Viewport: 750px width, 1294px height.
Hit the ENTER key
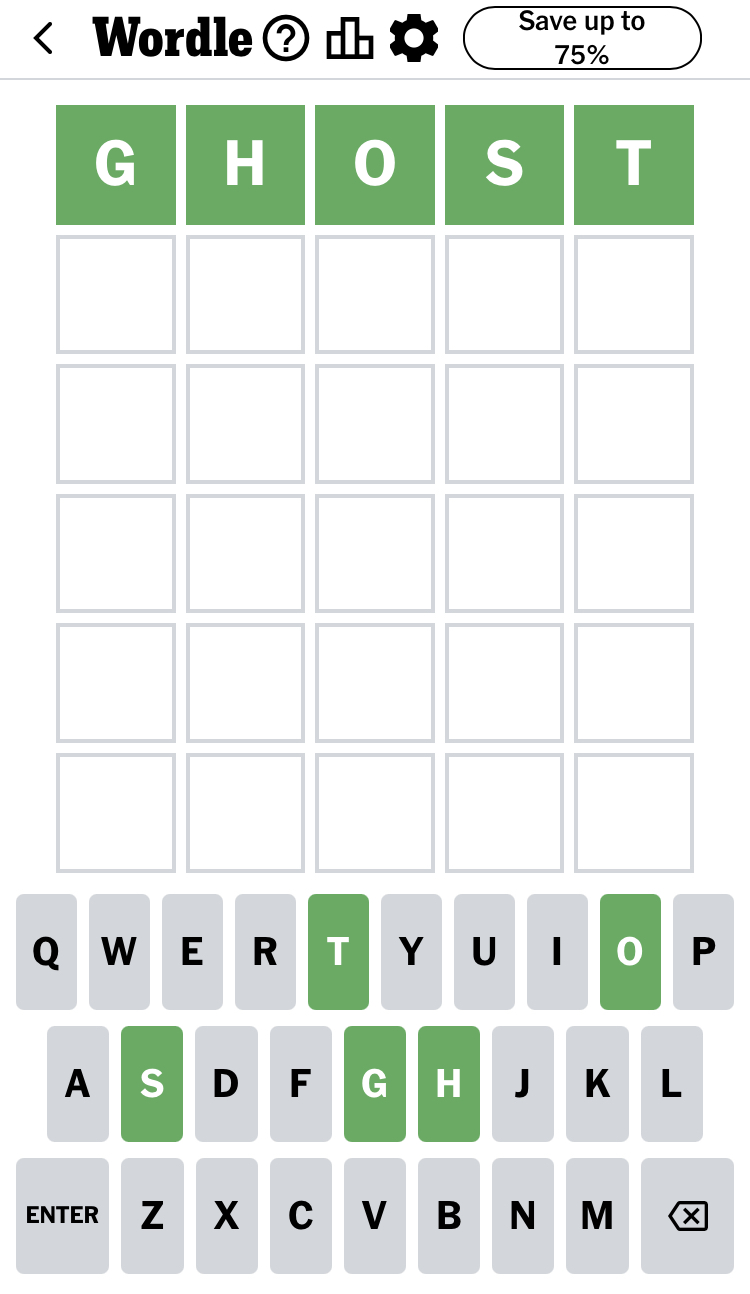(62, 1215)
